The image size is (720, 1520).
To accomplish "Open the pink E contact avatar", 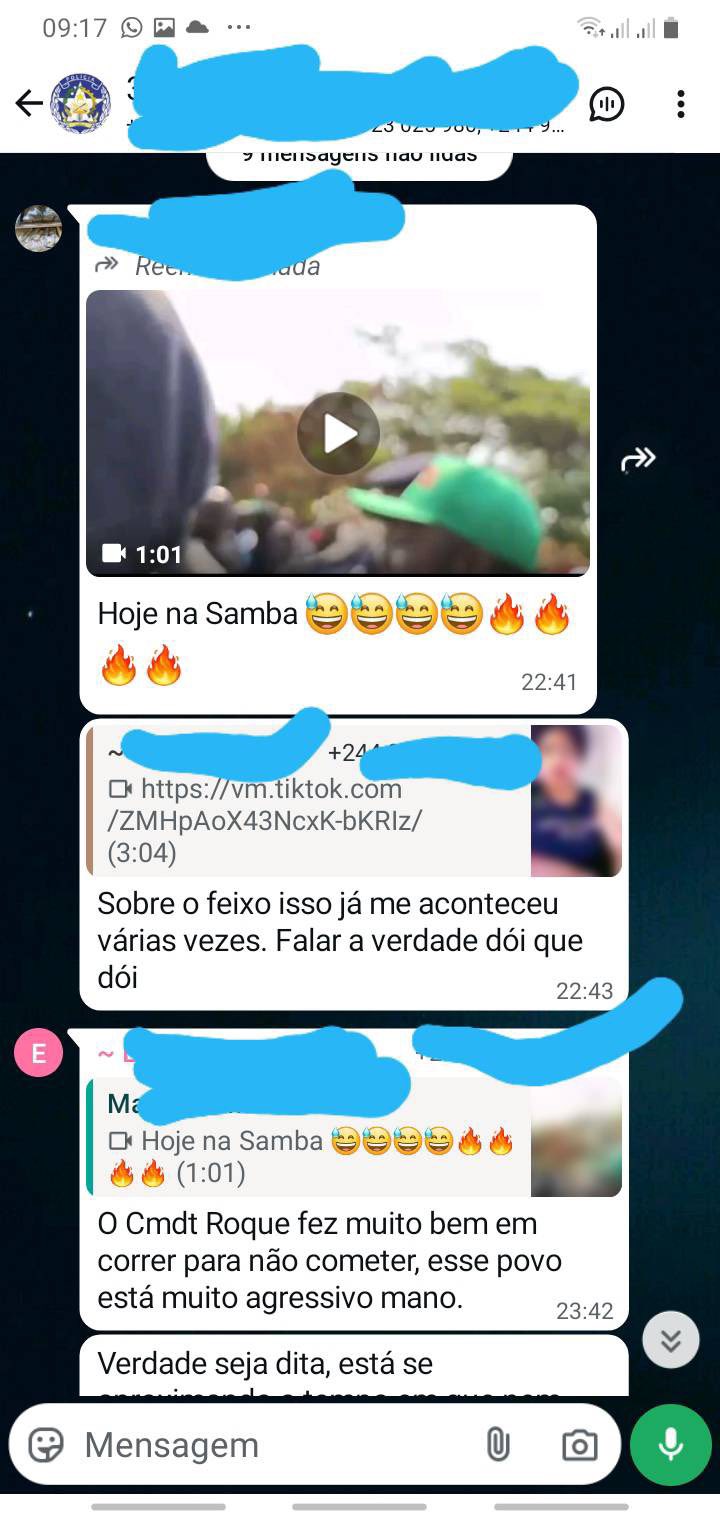I will (x=39, y=1053).
